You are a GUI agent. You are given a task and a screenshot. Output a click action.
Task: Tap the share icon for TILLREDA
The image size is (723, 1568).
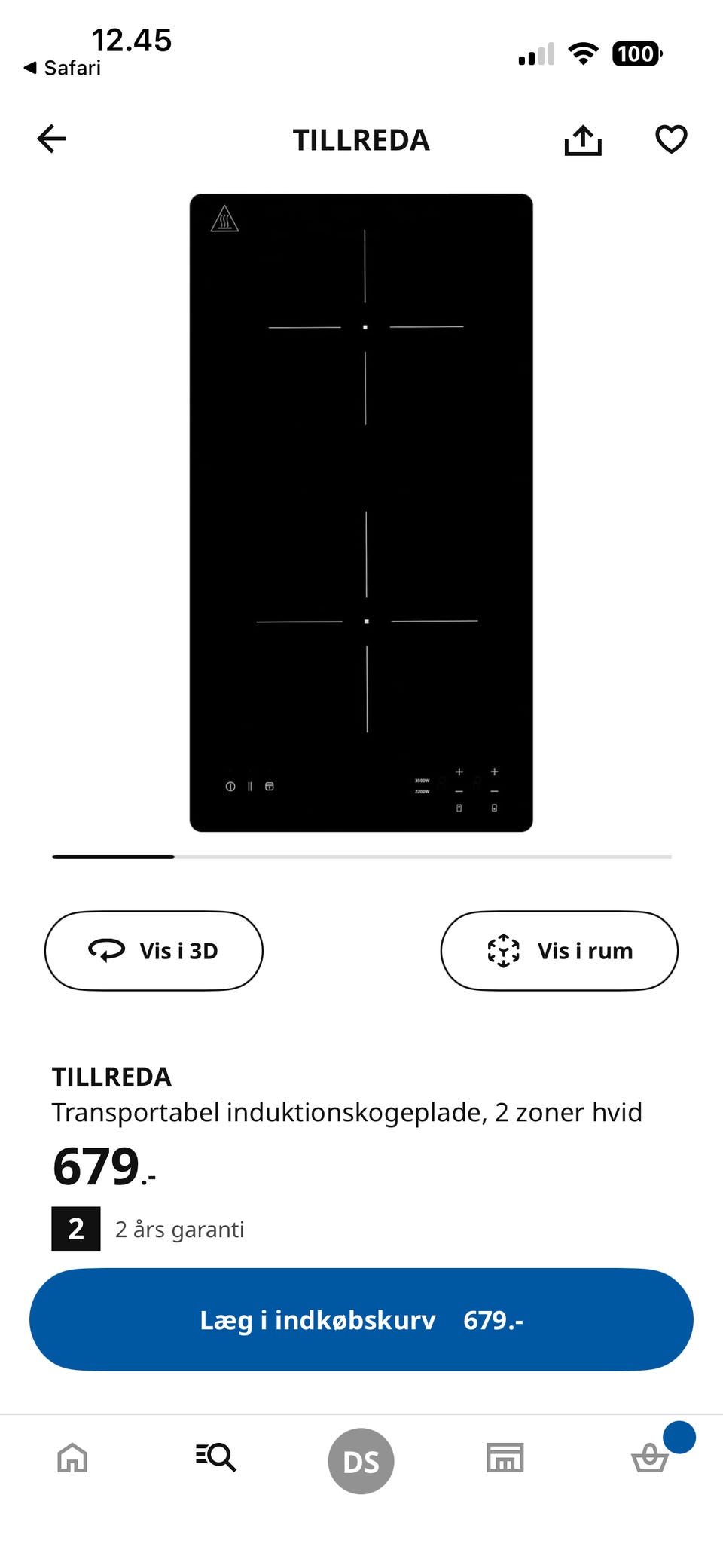tap(583, 139)
